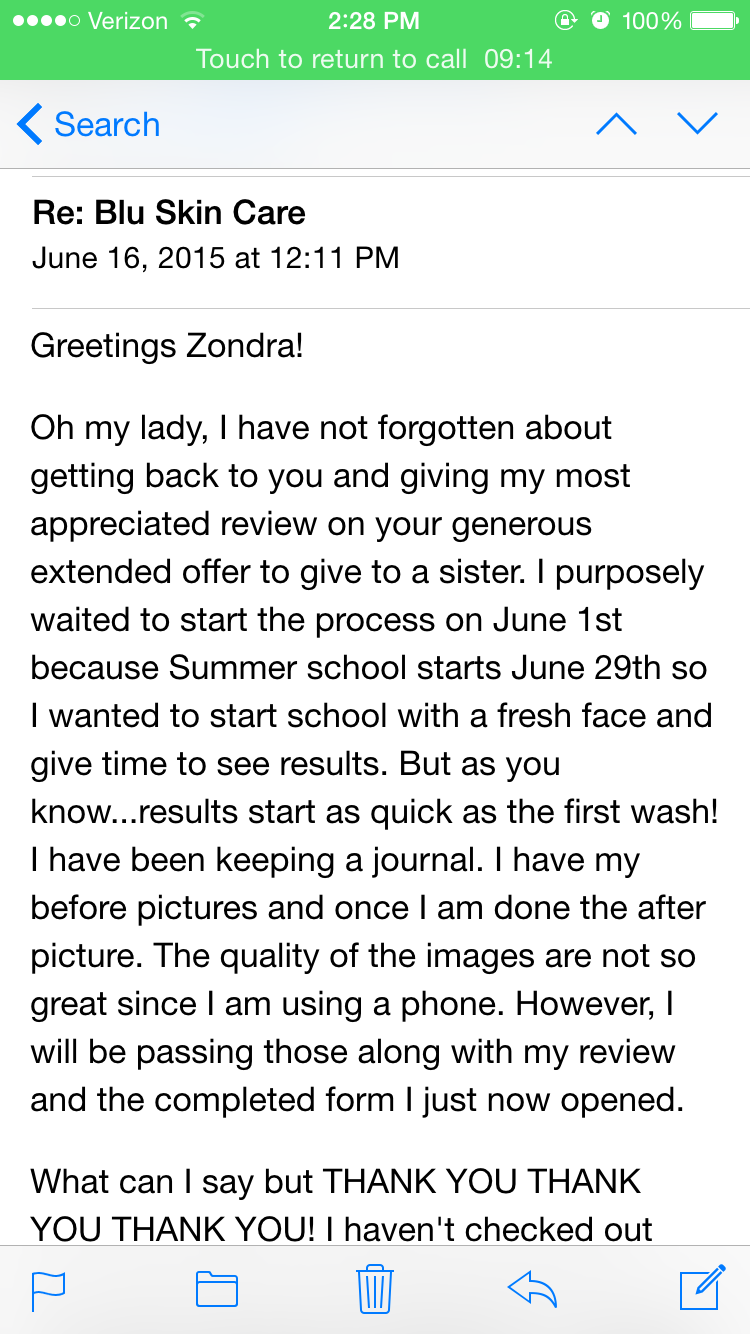
Task: Flag this email
Action: [48, 1289]
